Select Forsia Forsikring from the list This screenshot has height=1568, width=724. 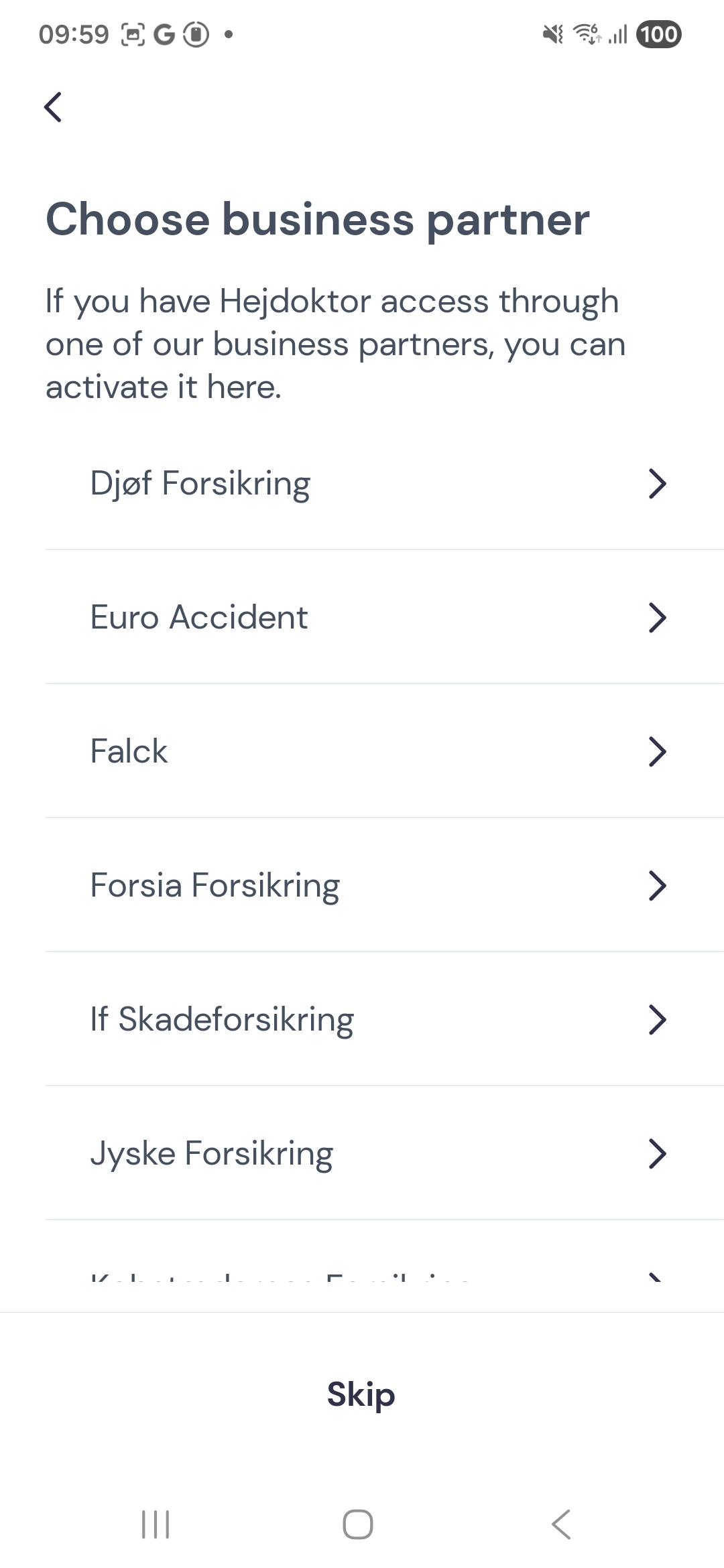pyautogui.click(x=268, y=886)
